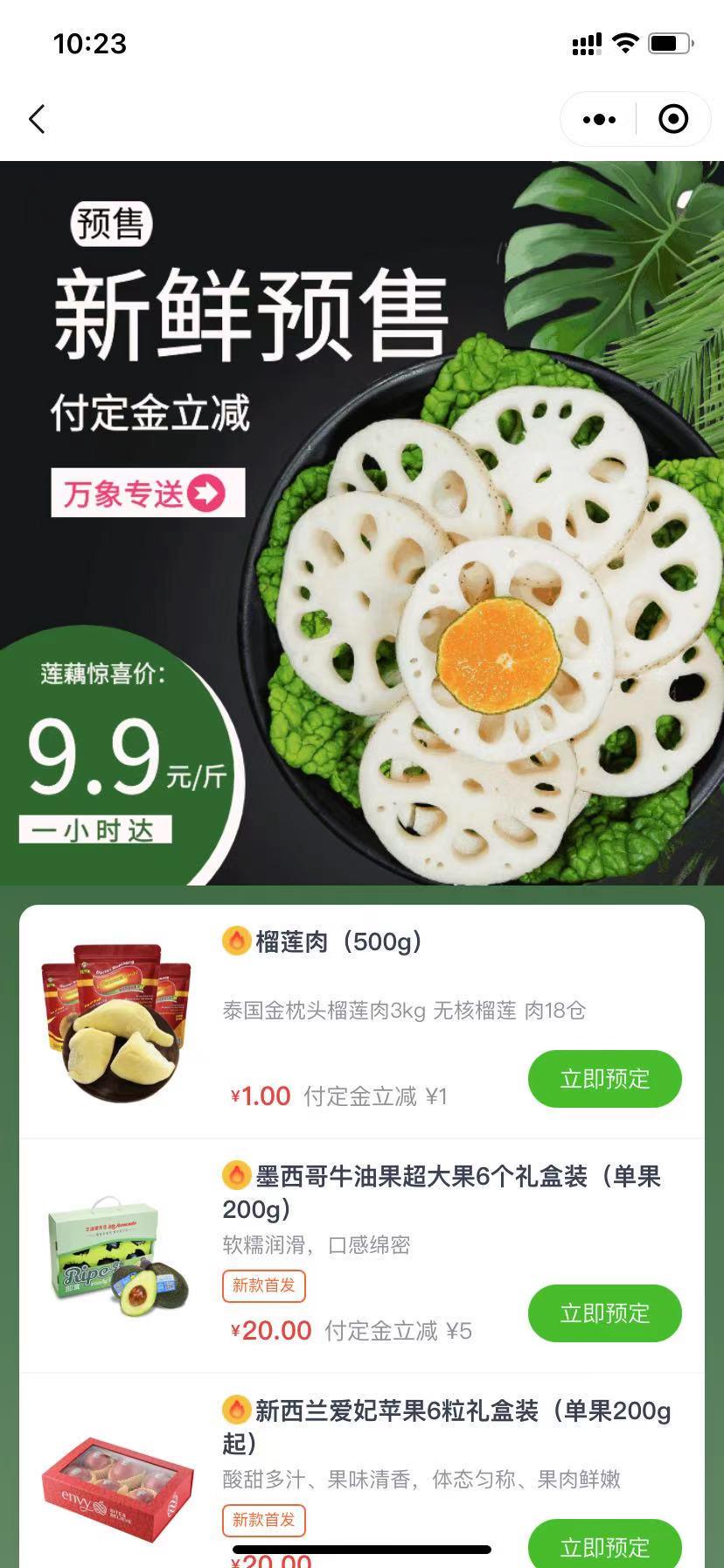The width and height of the screenshot is (724, 1568).
Task: Tap the 万象专送 banner button
Action: pos(148,493)
